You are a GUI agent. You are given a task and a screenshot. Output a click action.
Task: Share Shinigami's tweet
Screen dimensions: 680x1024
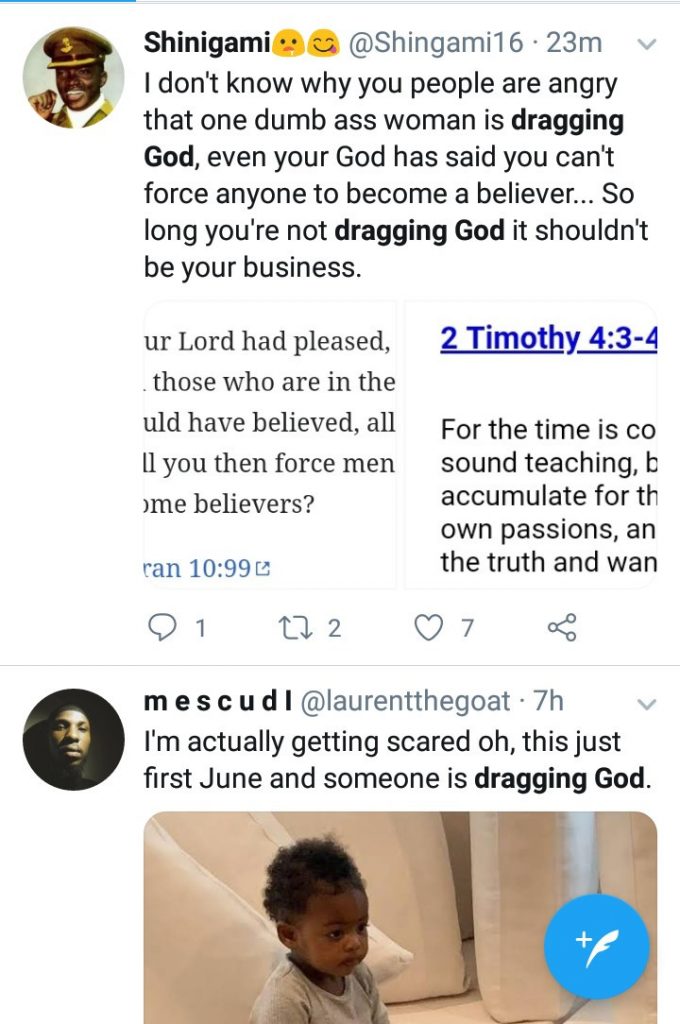pyautogui.click(x=562, y=628)
